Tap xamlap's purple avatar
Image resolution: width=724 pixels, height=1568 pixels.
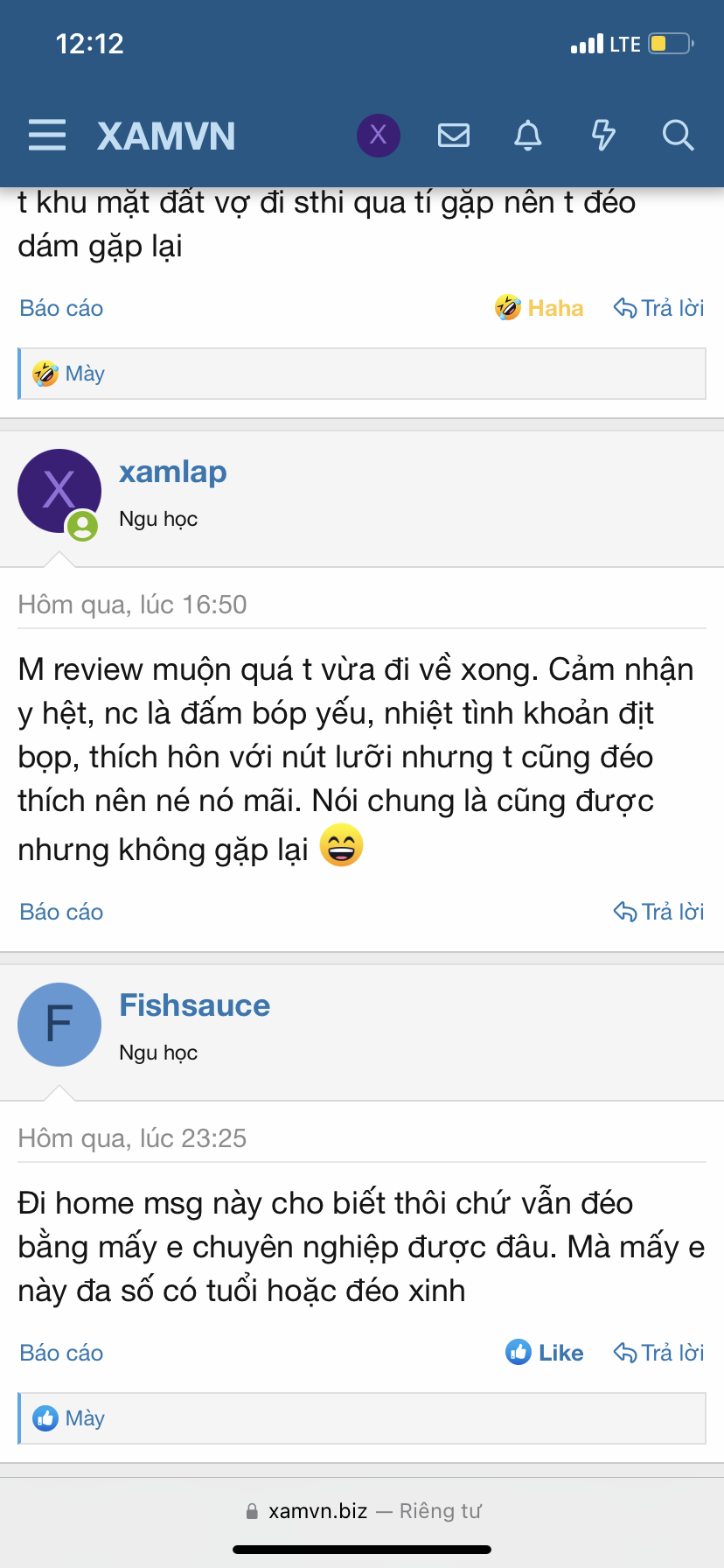(59, 491)
